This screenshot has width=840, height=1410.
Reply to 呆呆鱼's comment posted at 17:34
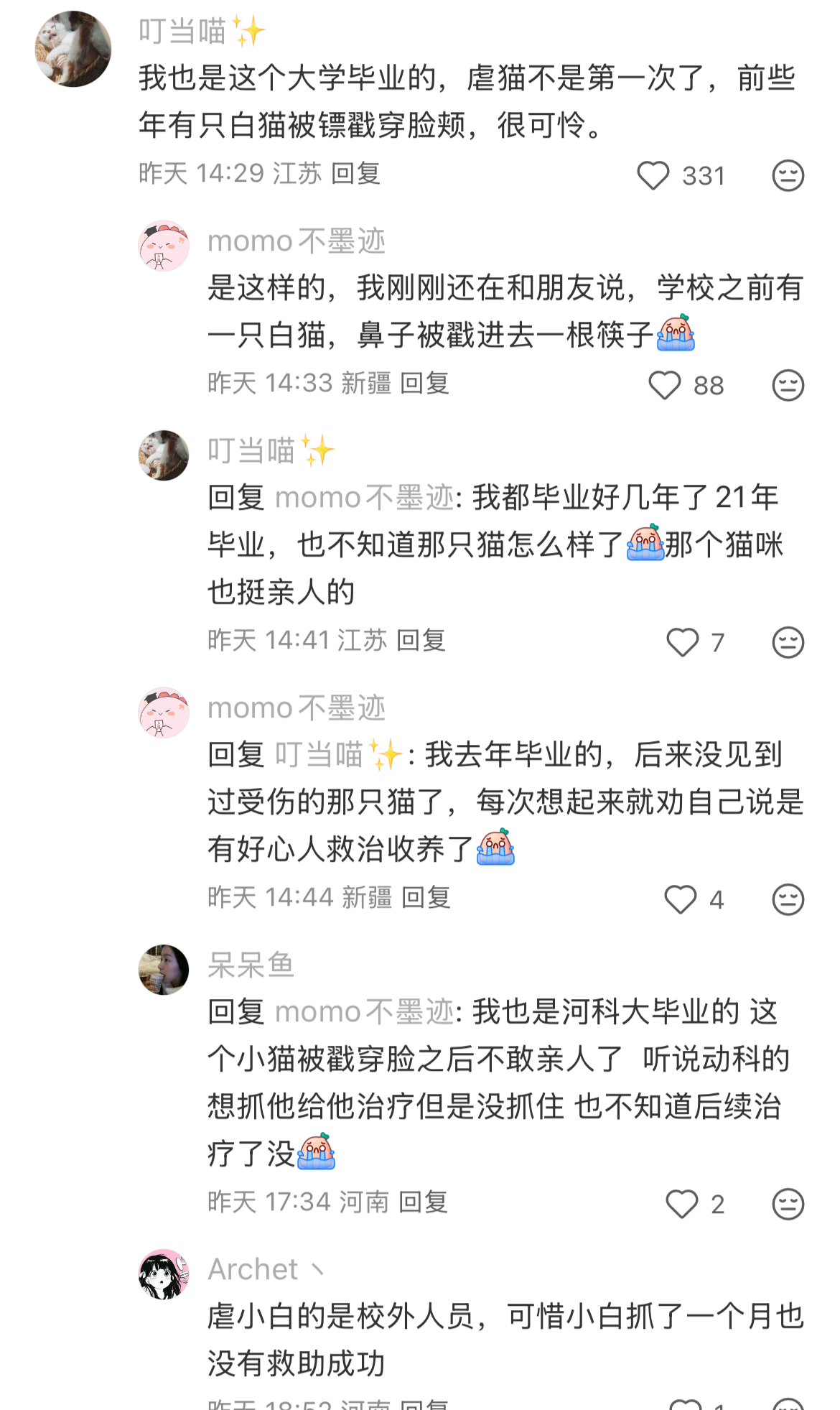pyautogui.click(x=424, y=1202)
